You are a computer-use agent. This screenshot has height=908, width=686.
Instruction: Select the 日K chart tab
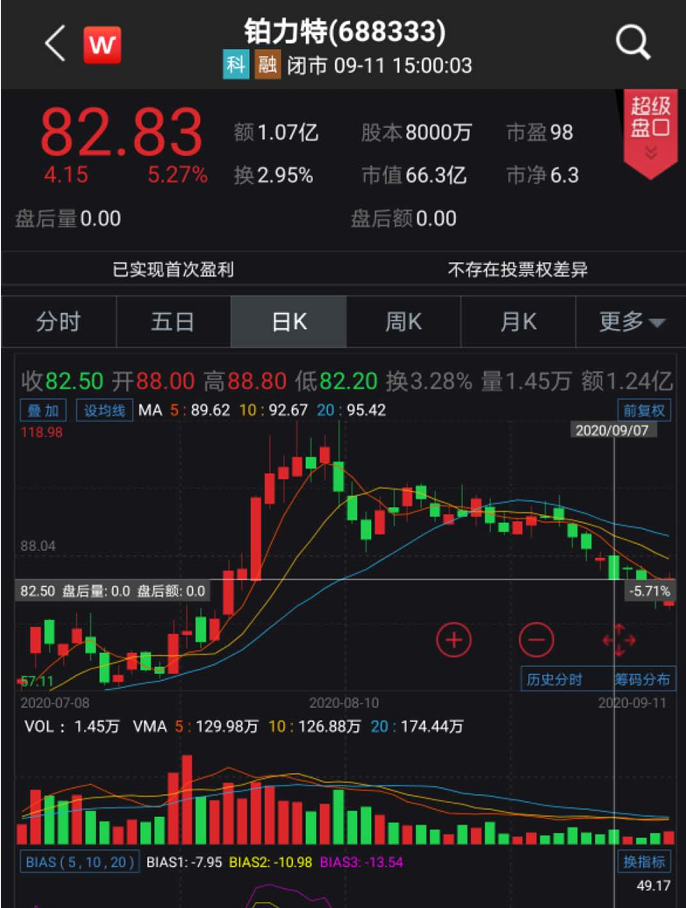[289, 322]
